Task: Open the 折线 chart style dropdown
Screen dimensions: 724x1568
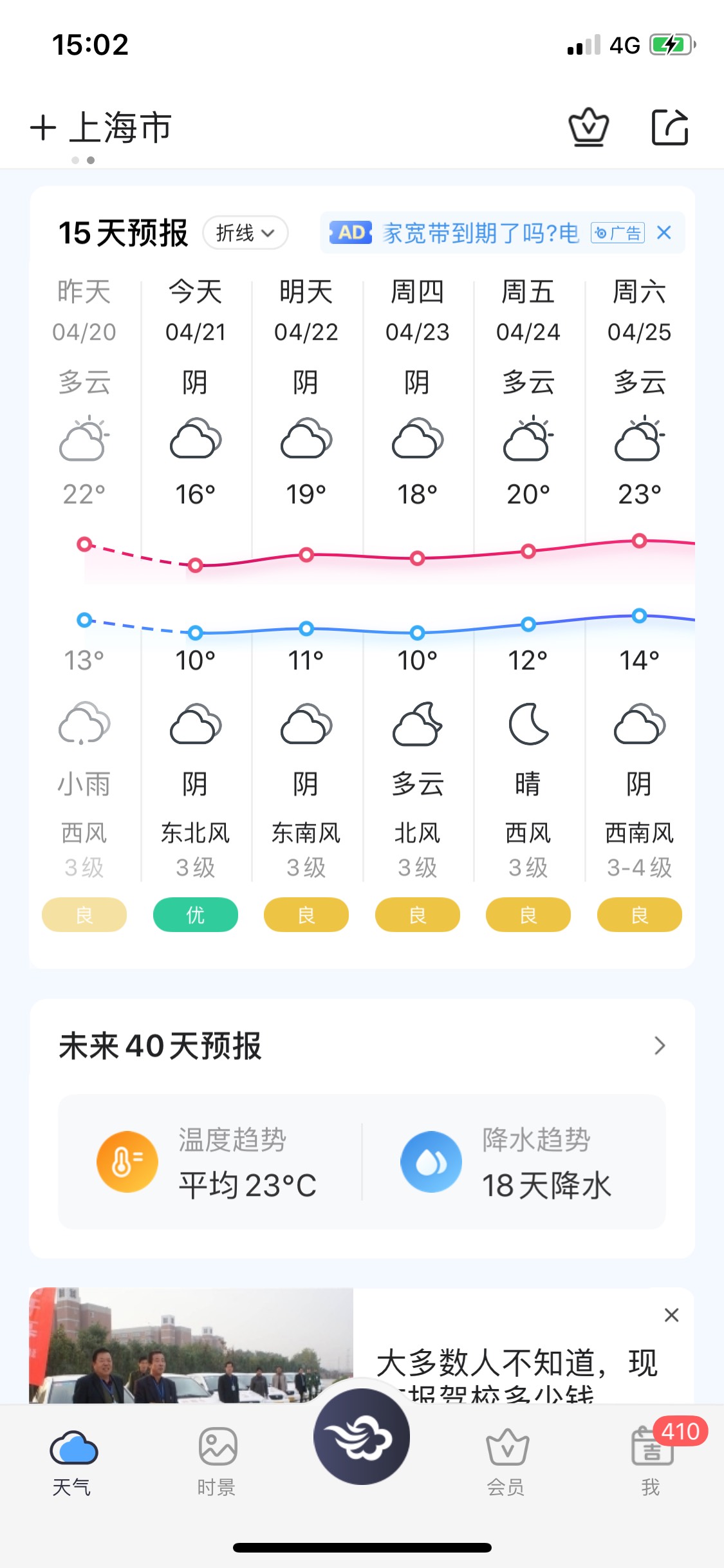Action: point(245,233)
